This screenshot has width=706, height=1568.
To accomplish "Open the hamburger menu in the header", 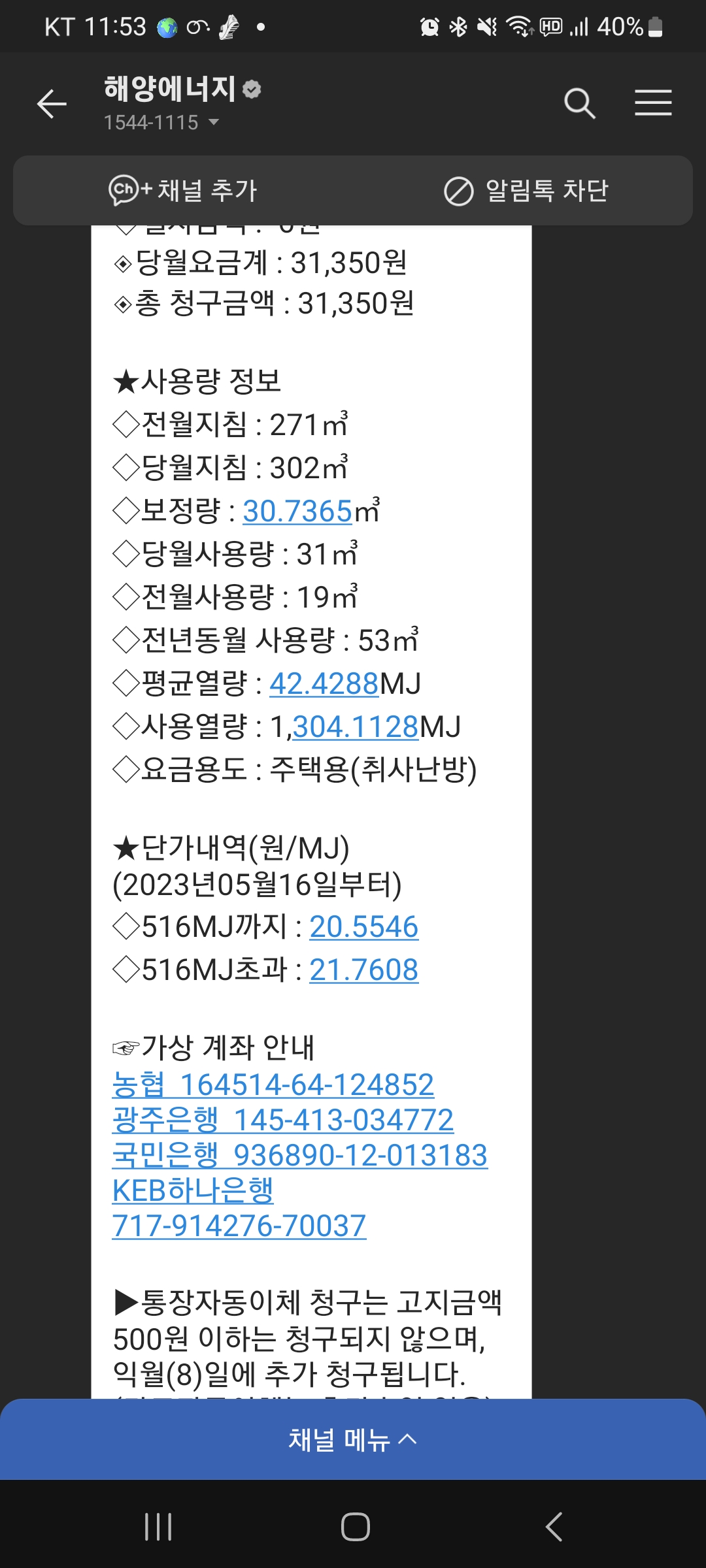I will (653, 104).
